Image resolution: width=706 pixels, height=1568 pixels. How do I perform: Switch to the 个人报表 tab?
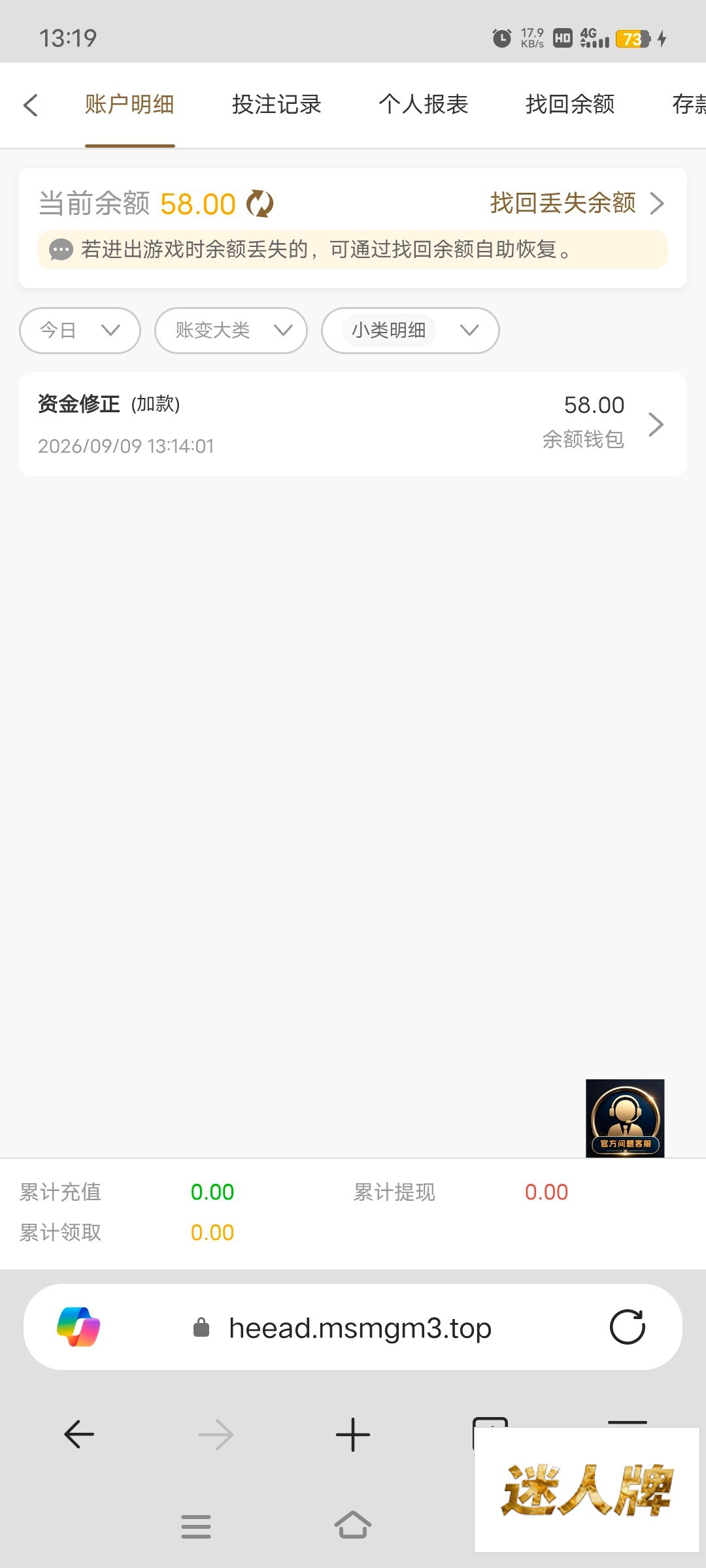(424, 105)
